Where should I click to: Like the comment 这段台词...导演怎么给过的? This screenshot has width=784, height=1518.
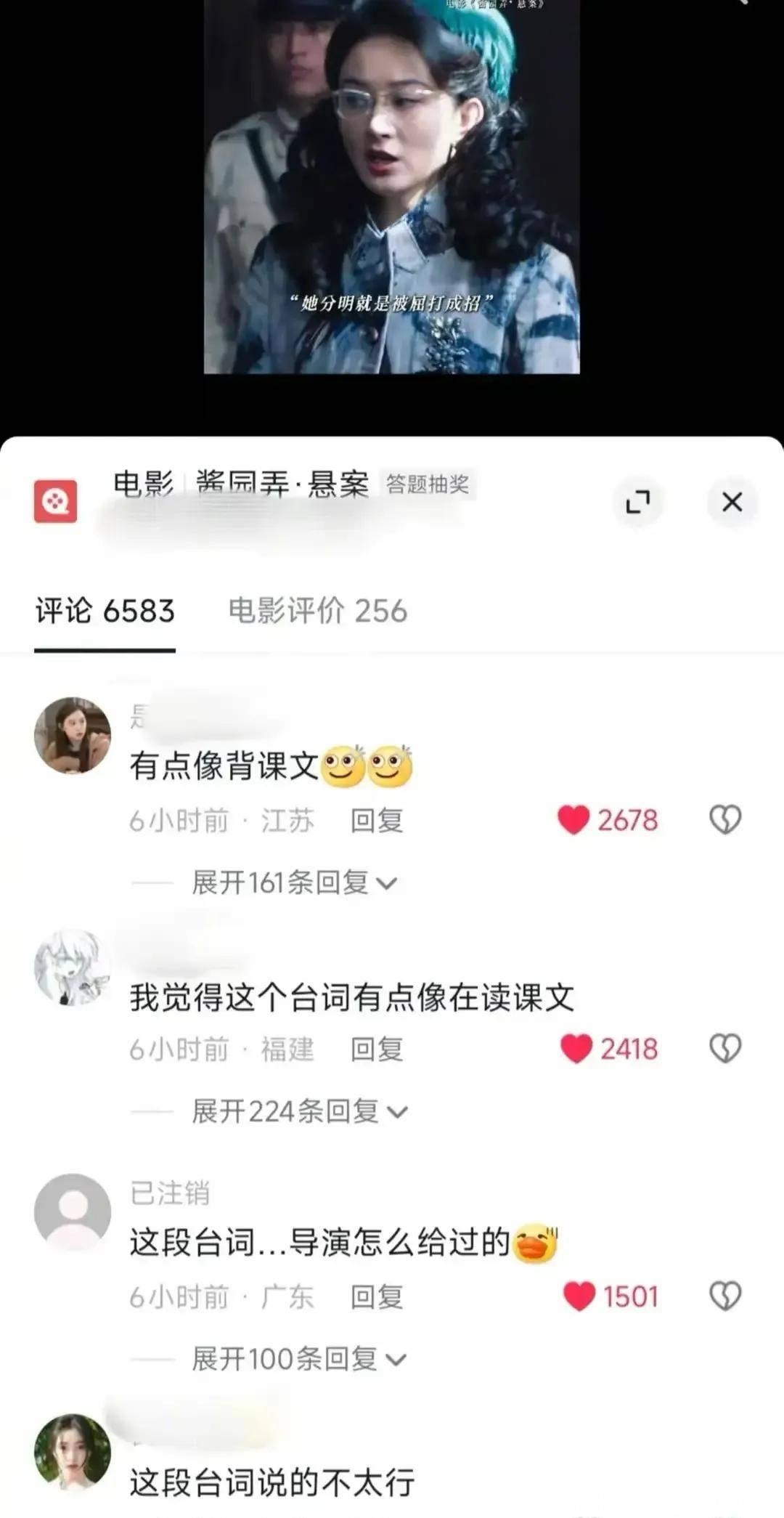click(579, 1296)
